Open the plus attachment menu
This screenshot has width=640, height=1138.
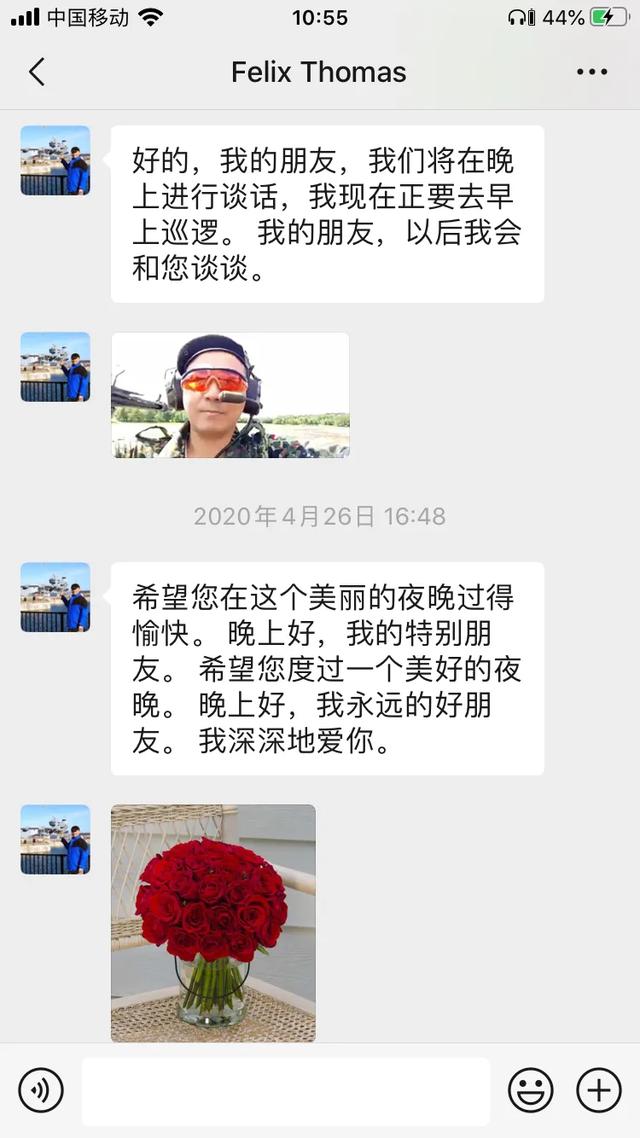pos(599,1090)
